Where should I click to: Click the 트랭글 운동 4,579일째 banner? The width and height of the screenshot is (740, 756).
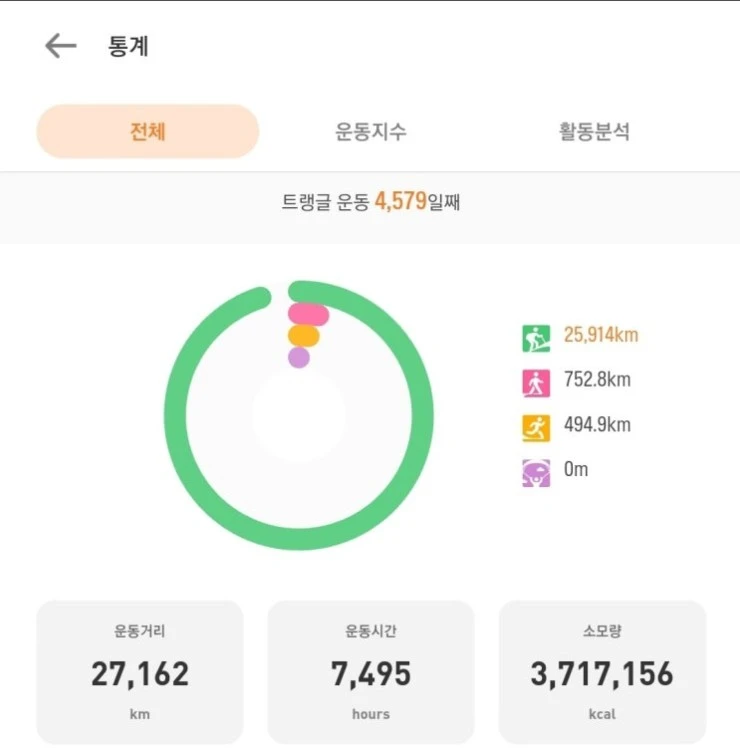click(x=370, y=200)
